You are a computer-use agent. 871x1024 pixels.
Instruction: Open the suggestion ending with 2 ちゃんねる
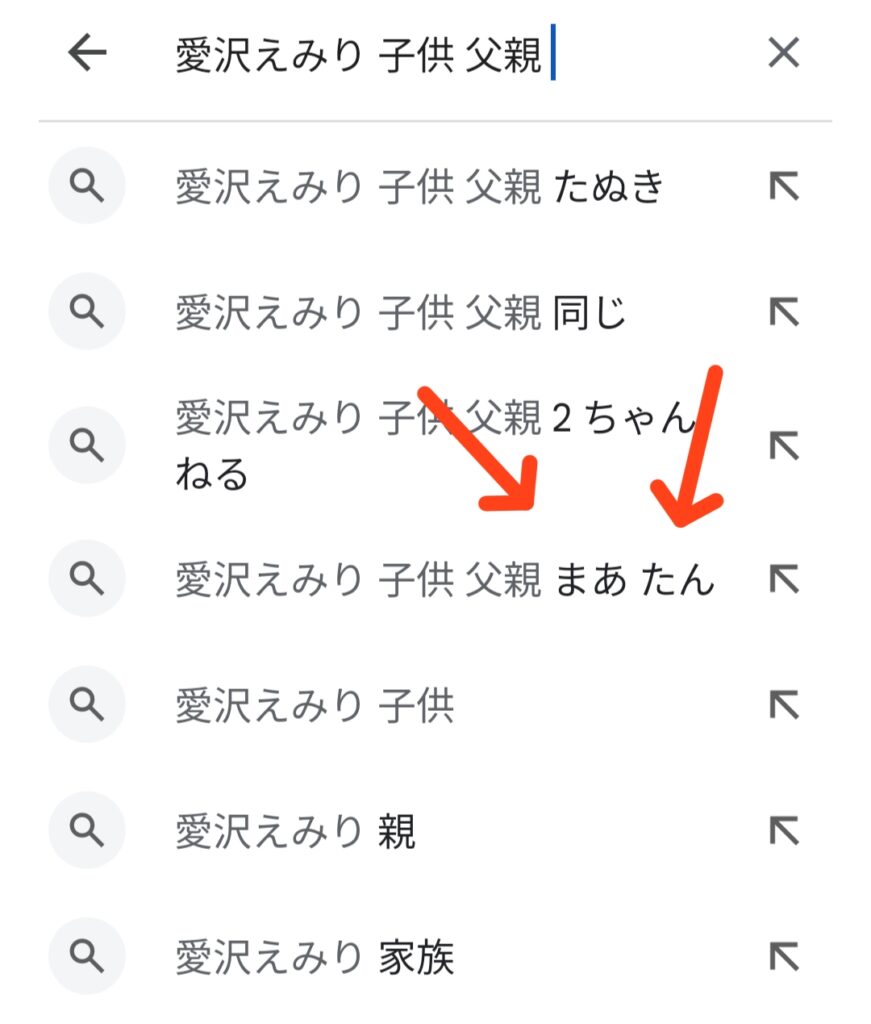(x=430, y=446)
